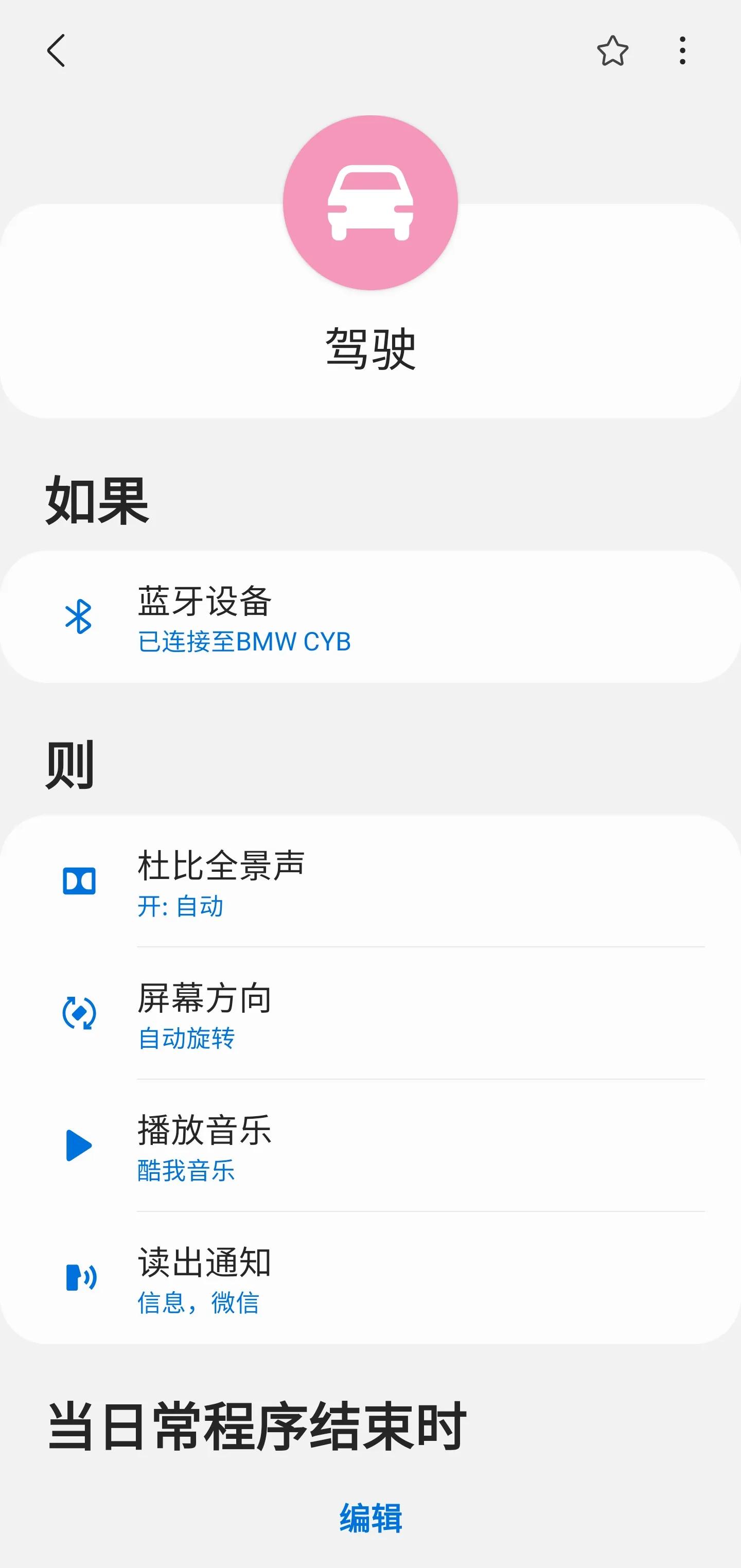Viewport: 741px width, 1568px height.
Task: Open the 蓝牙设备 condition row
Action: pyautogui.click(x=370, y=617)
